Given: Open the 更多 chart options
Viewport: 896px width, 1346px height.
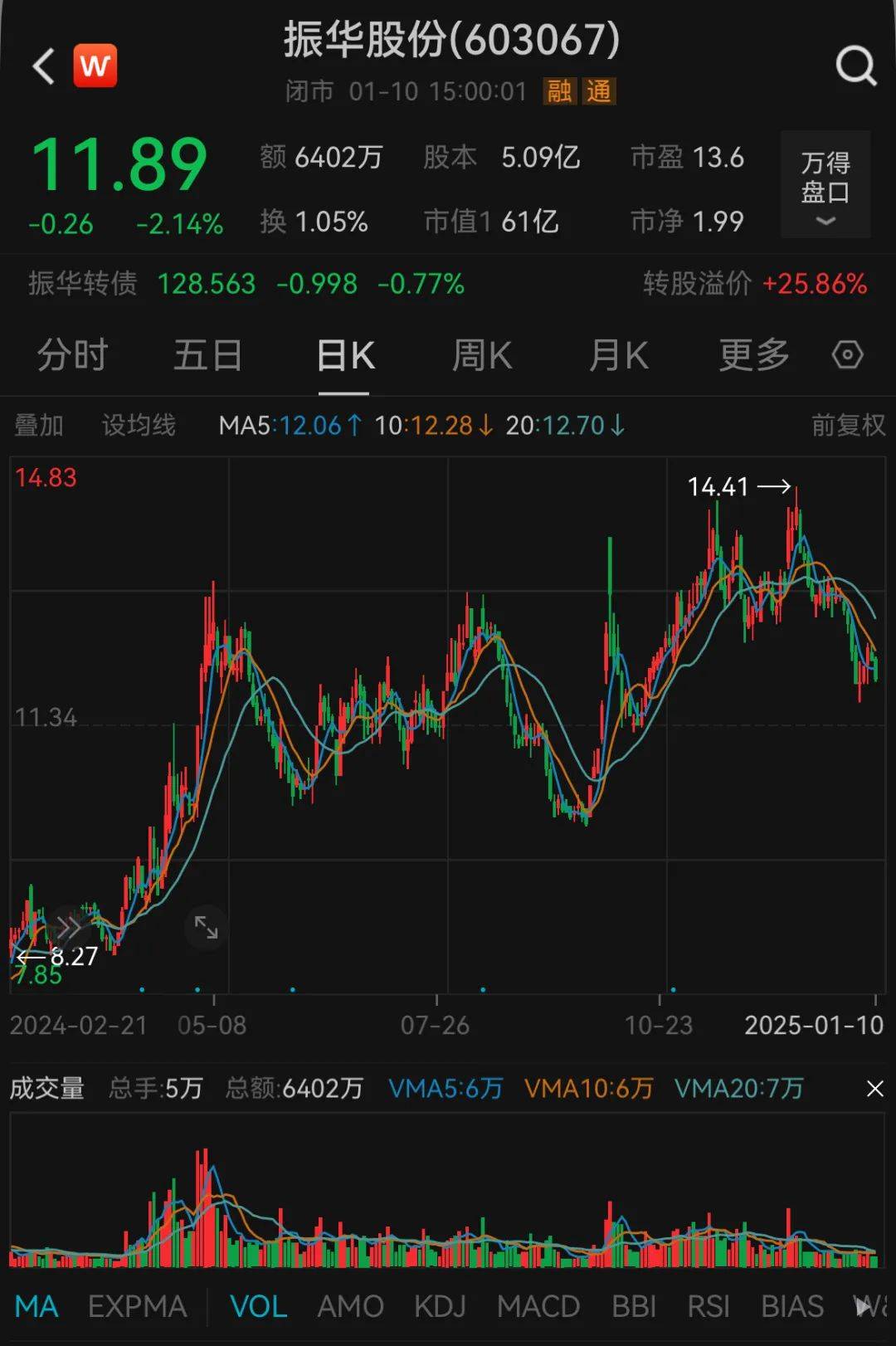Looking at the screenshot, I should (751, 354).
